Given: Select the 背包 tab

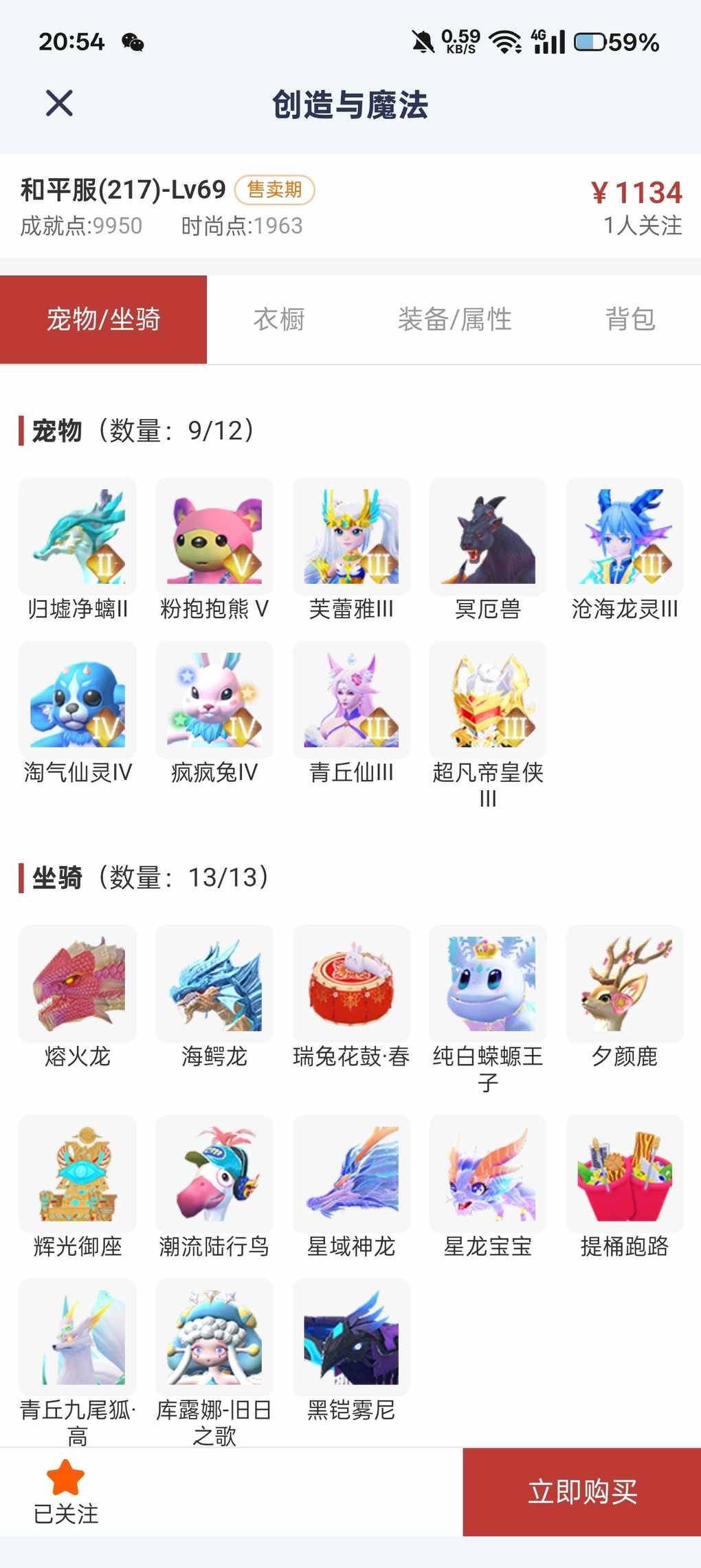Looking at the screenshot, I should pyautogui.click(x=630, y=319).
